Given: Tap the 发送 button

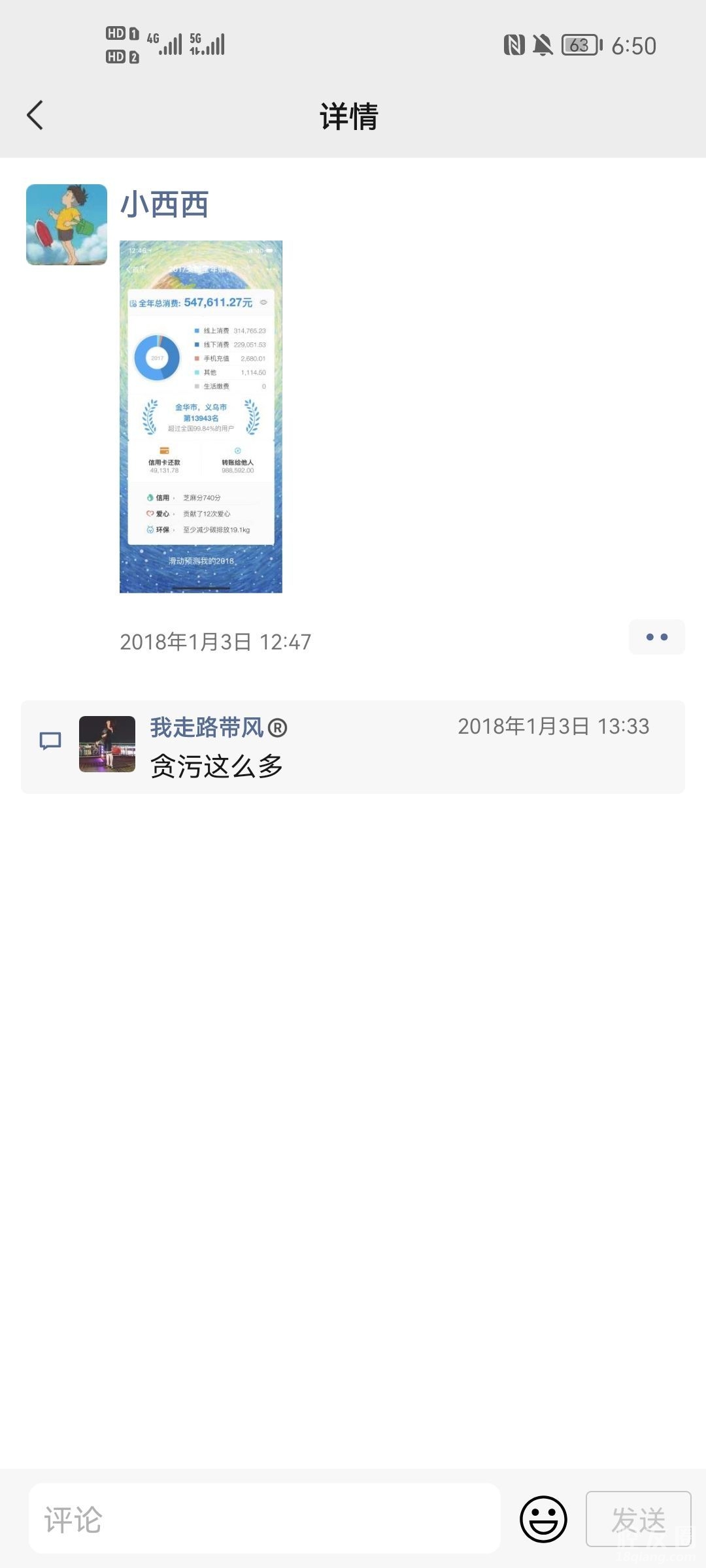Looking at the screenshot, I should point(638,1519).
